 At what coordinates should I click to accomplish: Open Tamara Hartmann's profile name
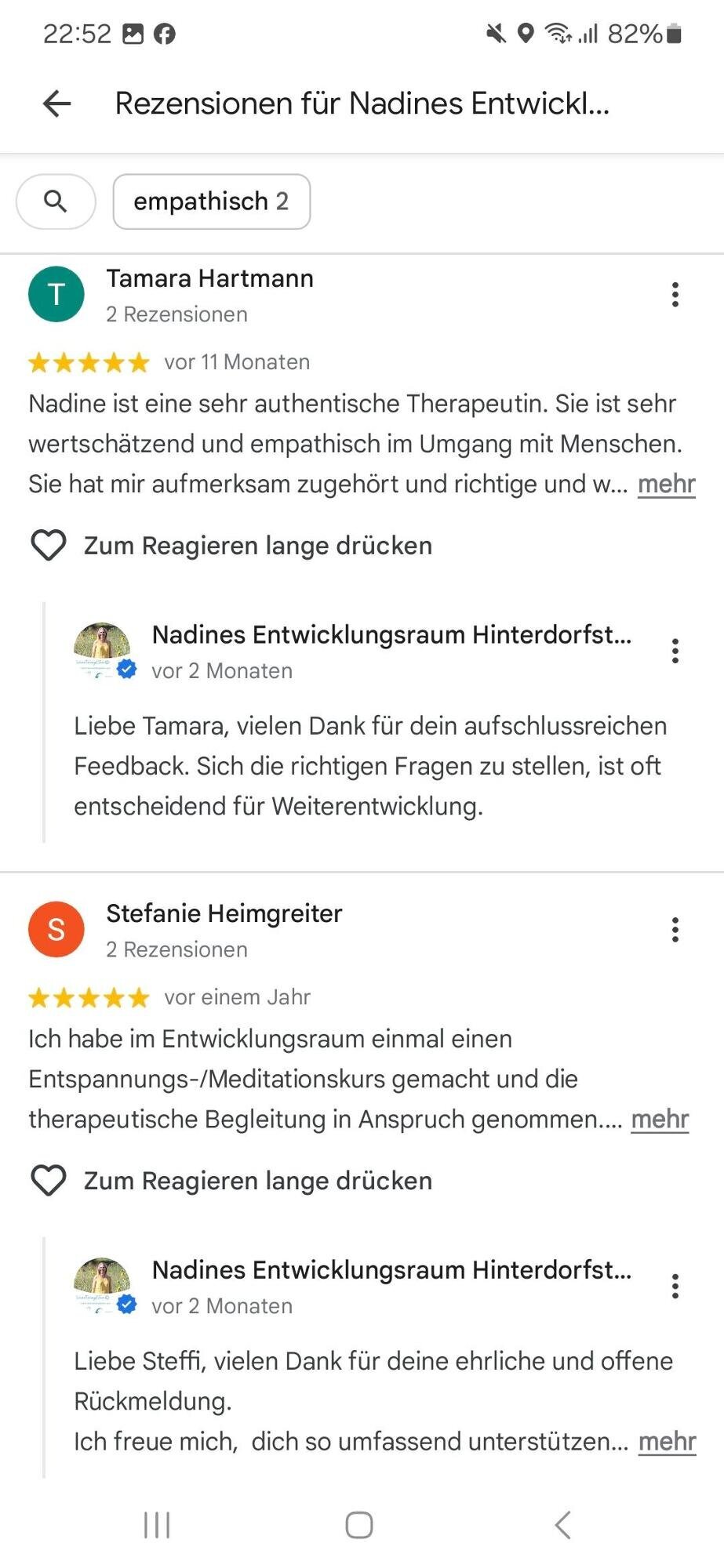[x=210, y=278]
